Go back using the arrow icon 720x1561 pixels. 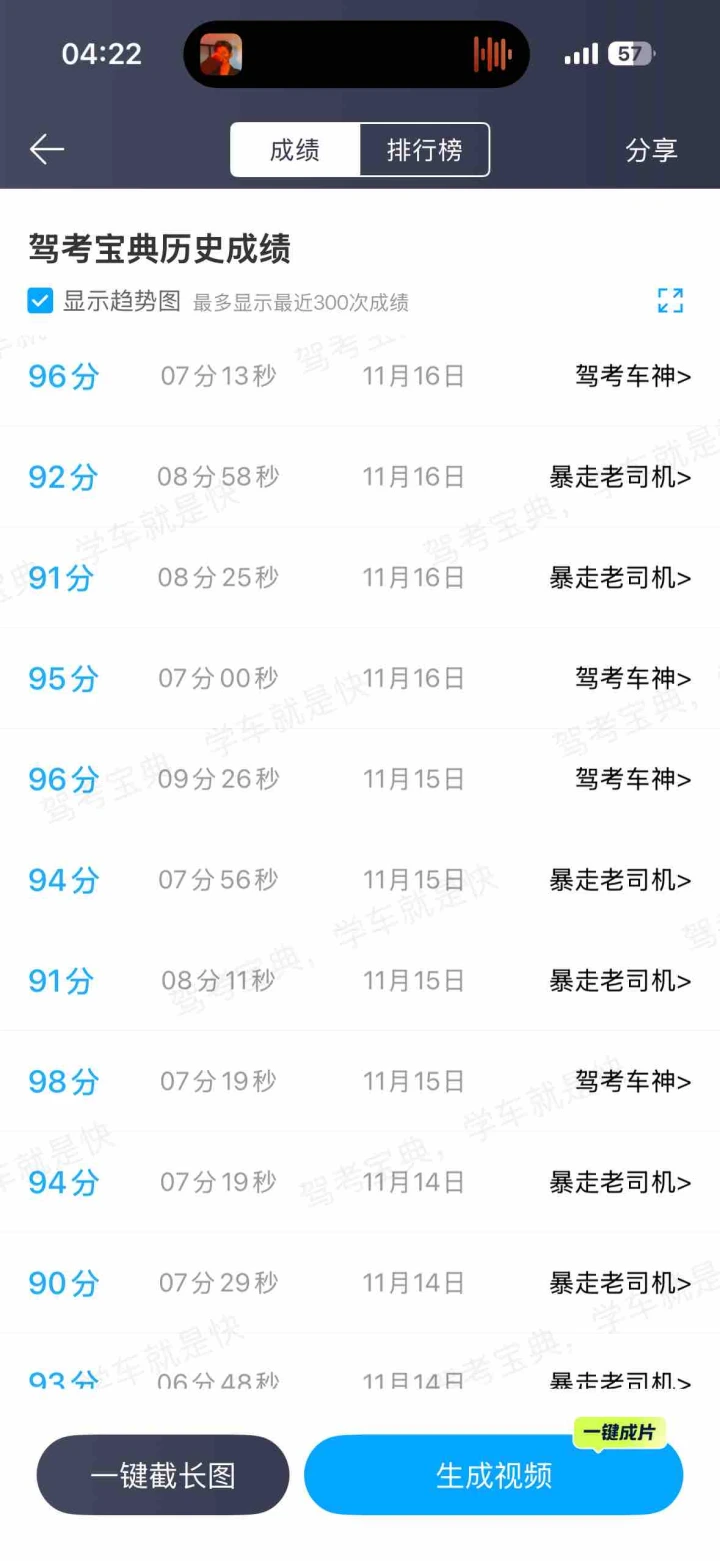[x=47, y=150]
